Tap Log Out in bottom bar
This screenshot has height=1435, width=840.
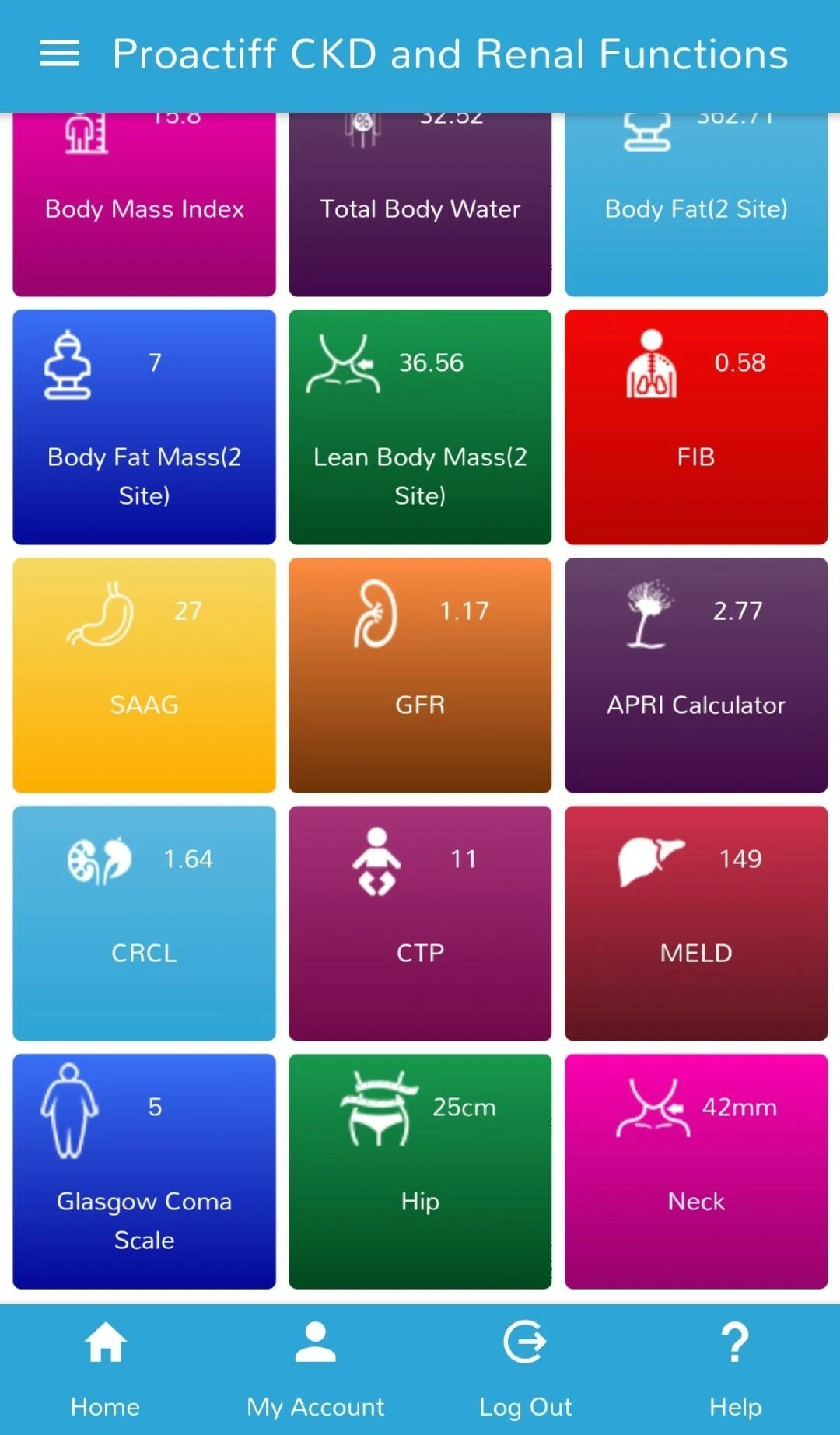point(525,1369)
